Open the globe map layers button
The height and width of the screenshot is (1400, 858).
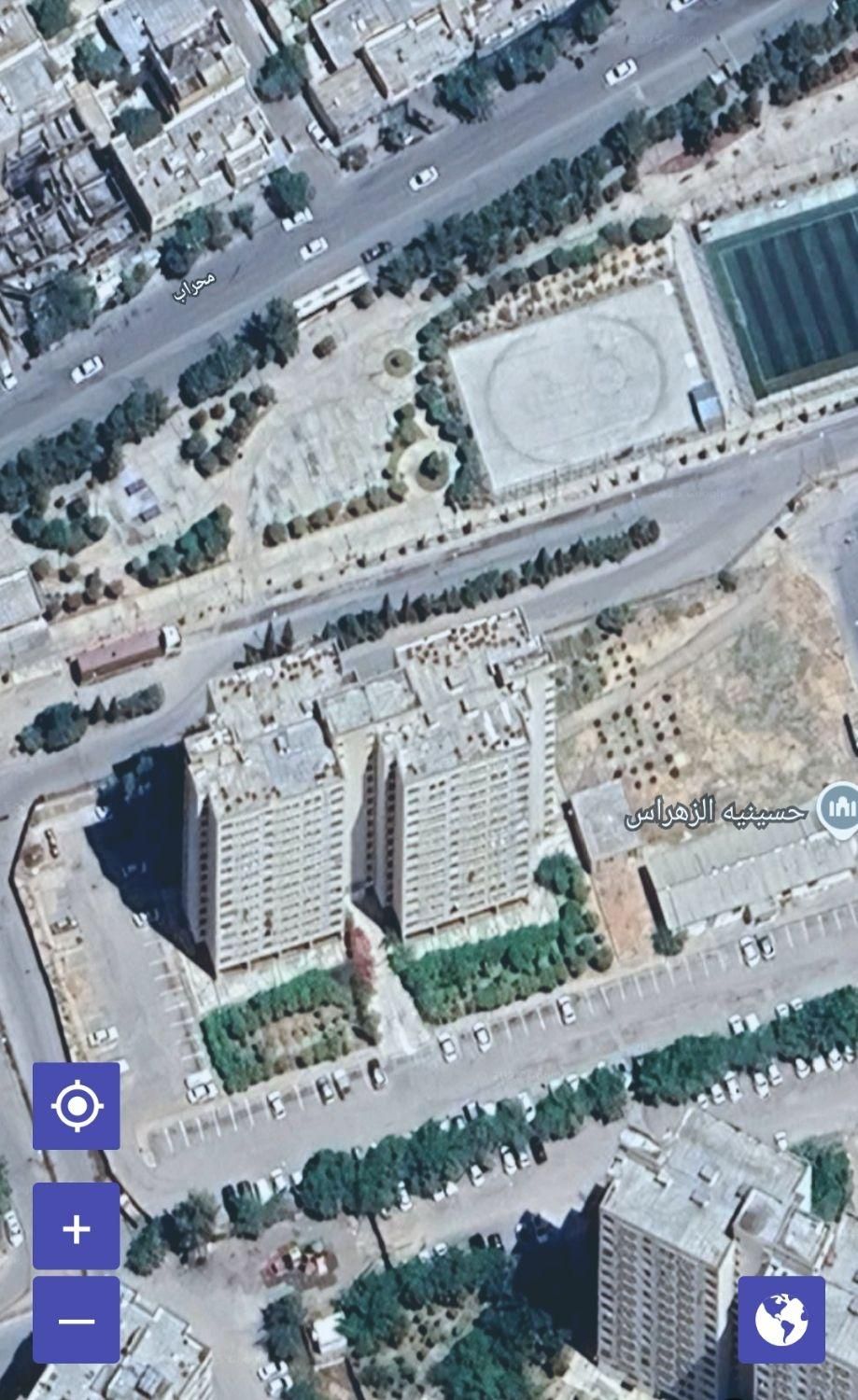(x=781, y=1320)
